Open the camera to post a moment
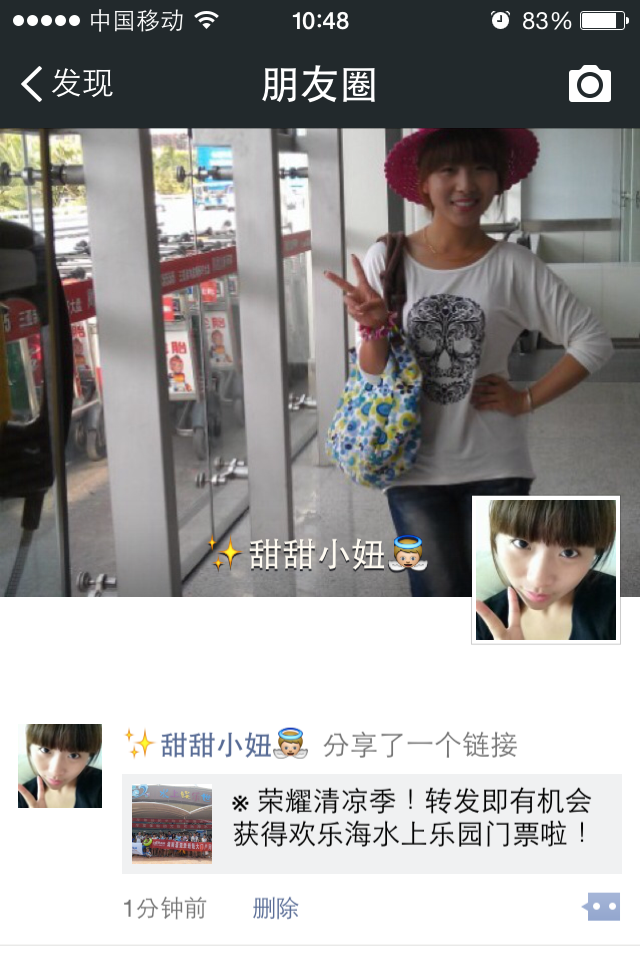This screenshot has width=640, height=960. click(x=589, y=84)
